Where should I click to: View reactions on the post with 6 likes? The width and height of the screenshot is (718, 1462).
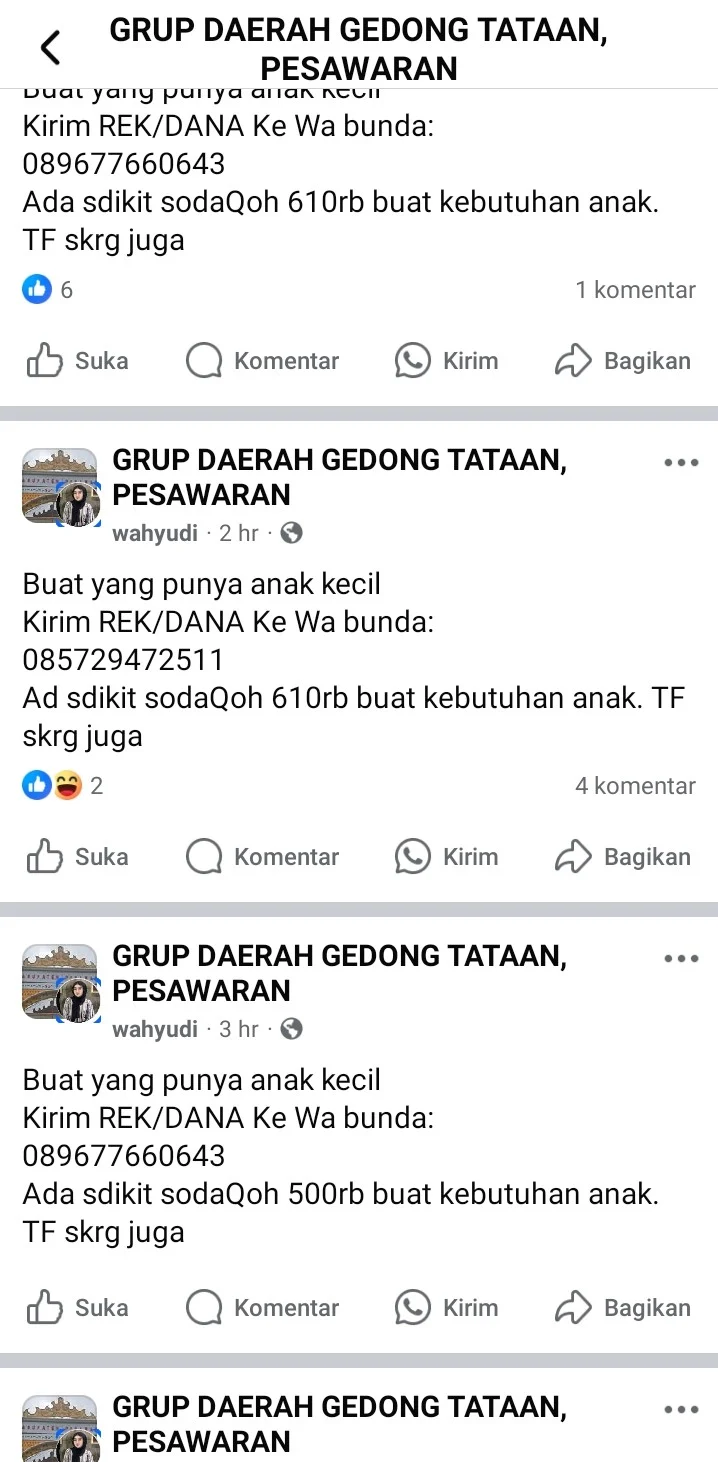tap(48, 290)
